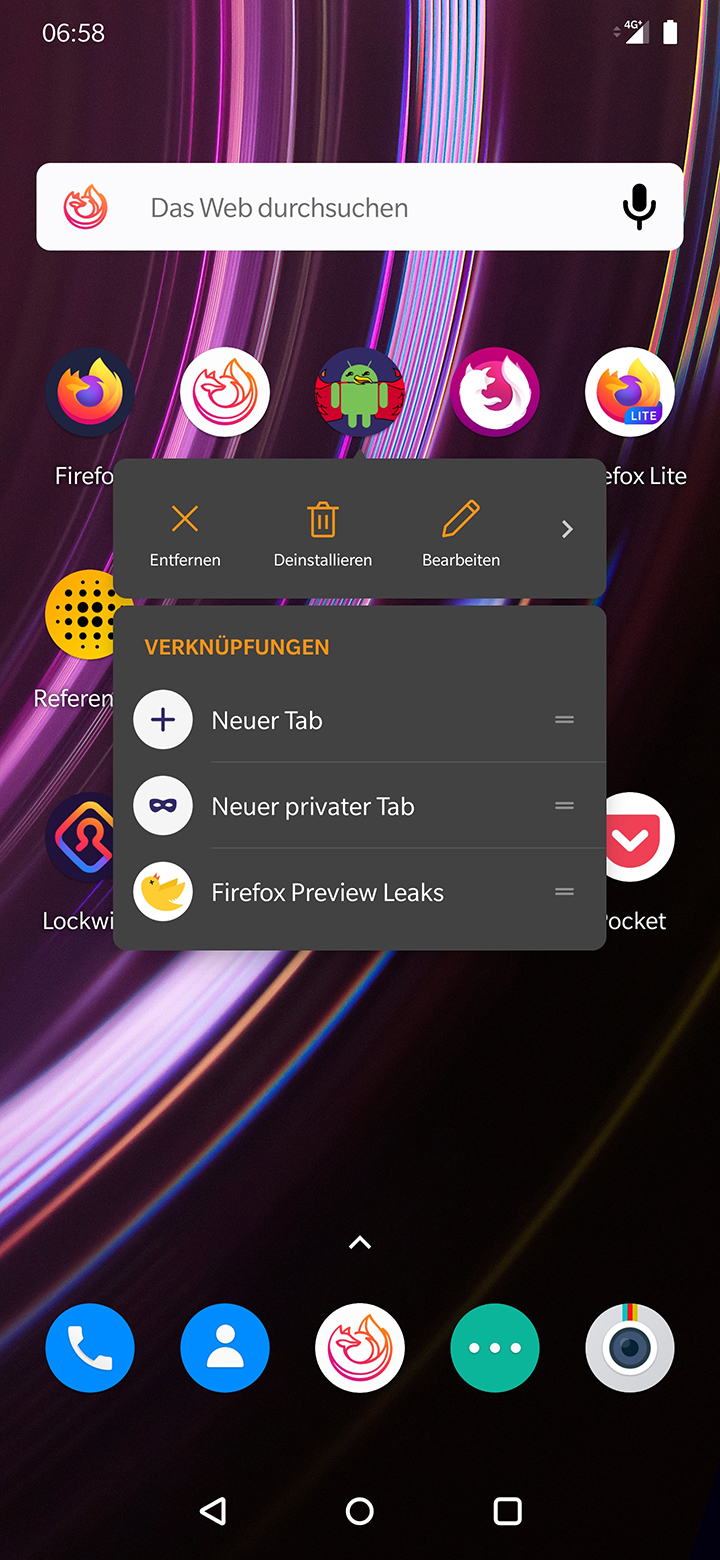
Task: Open the phone dialer in the dock
Action: [90, 1348]
